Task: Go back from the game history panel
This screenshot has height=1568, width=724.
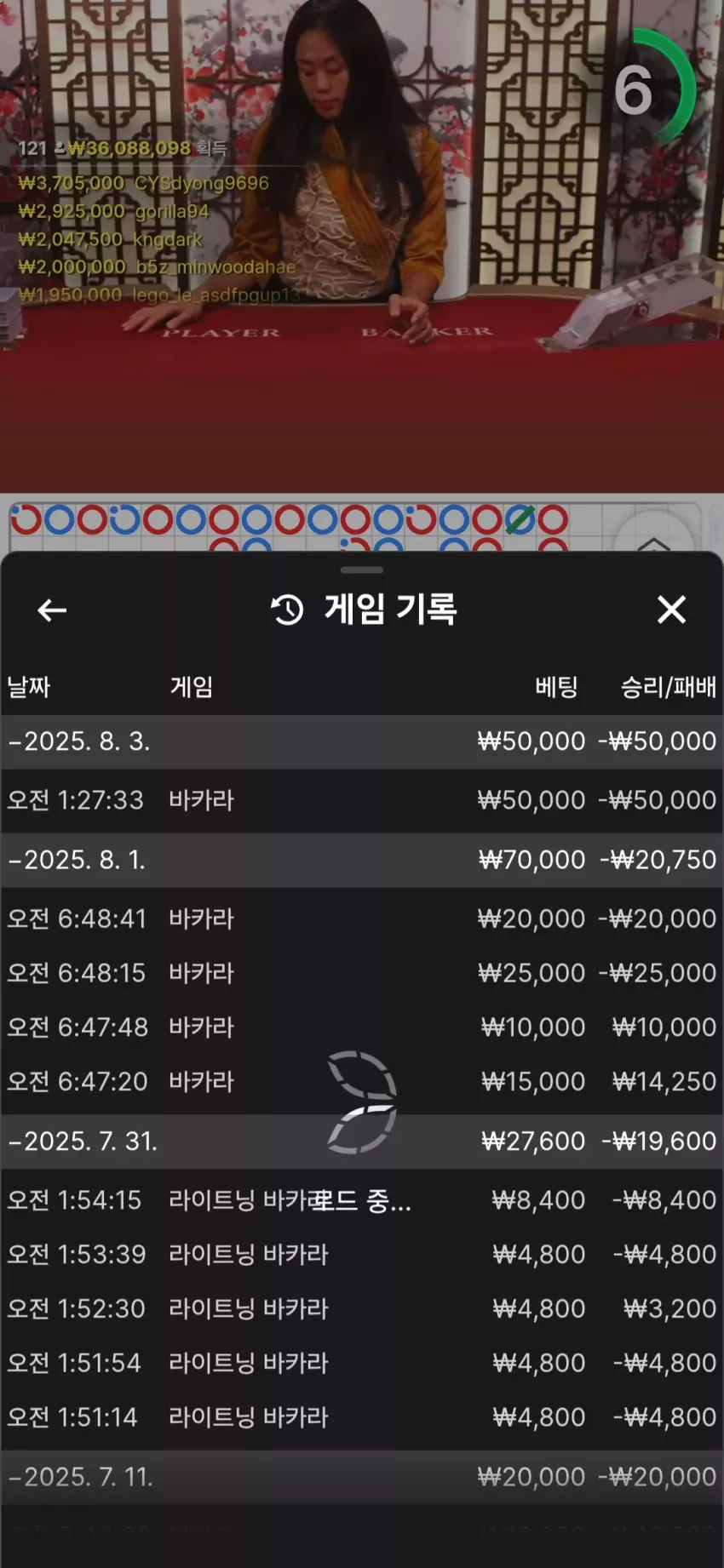Action: click(52, 610)
